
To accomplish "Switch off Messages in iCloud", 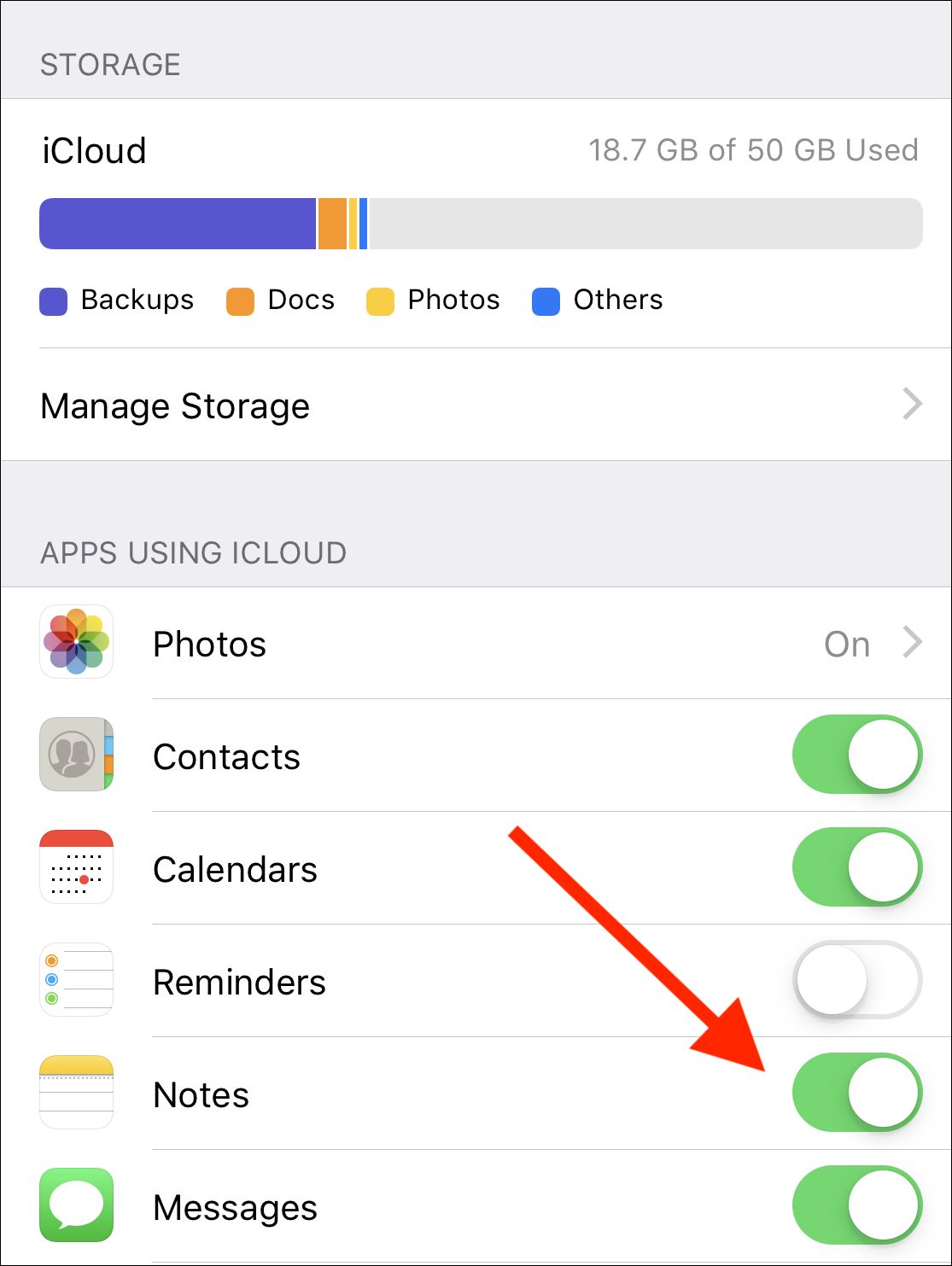I will coord(856,1205).
